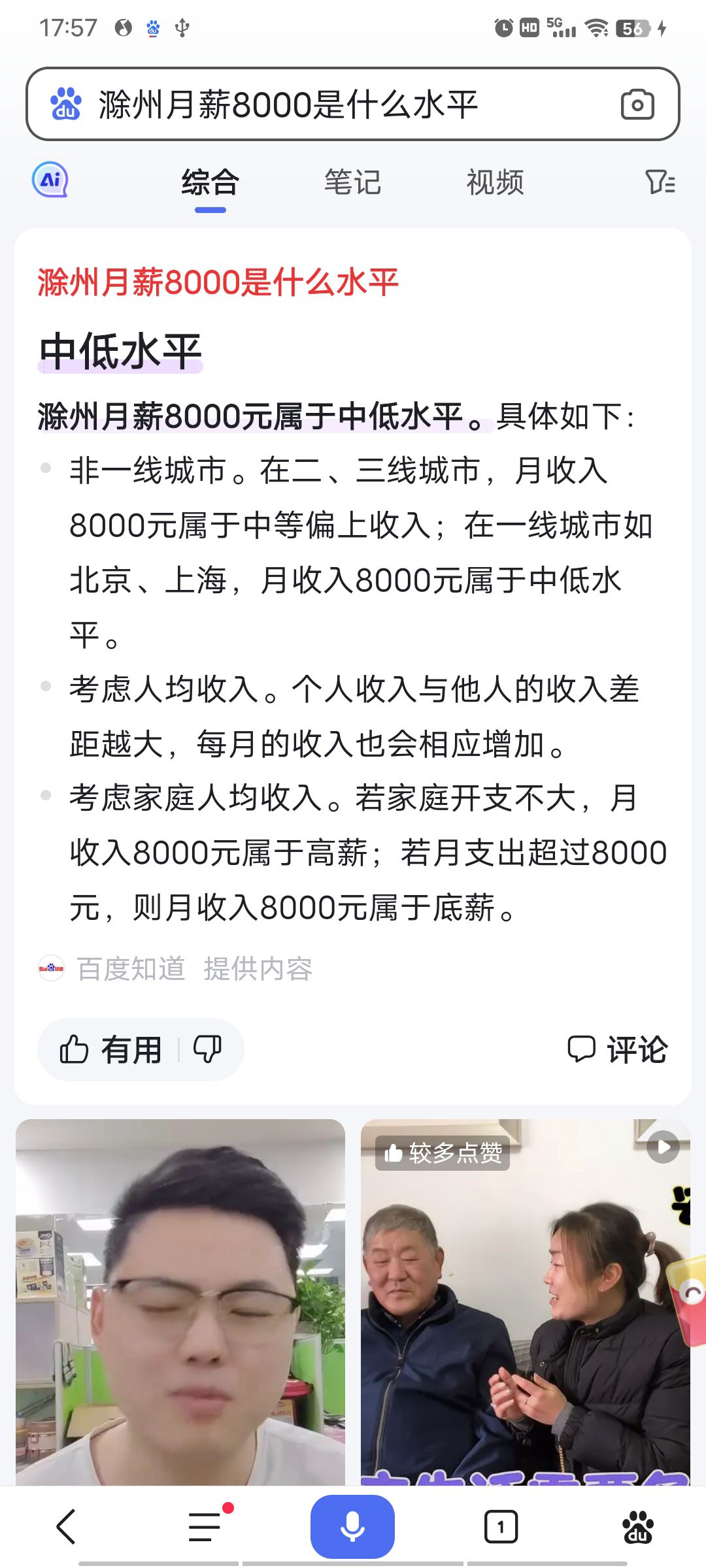706x1568 pixels.
Task: Mark the answer as 有用
Action: [x=111, y=1050]
